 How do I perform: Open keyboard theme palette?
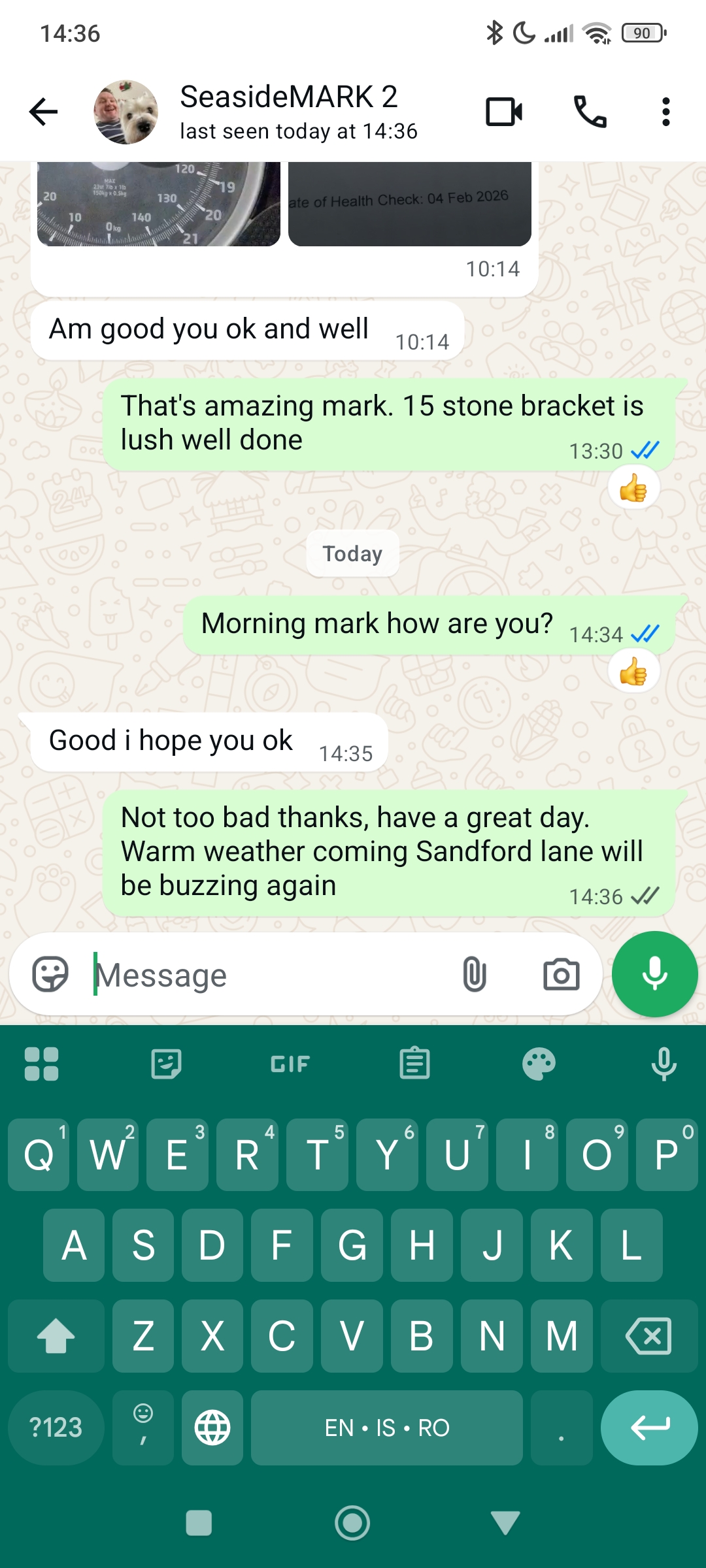539,1064
